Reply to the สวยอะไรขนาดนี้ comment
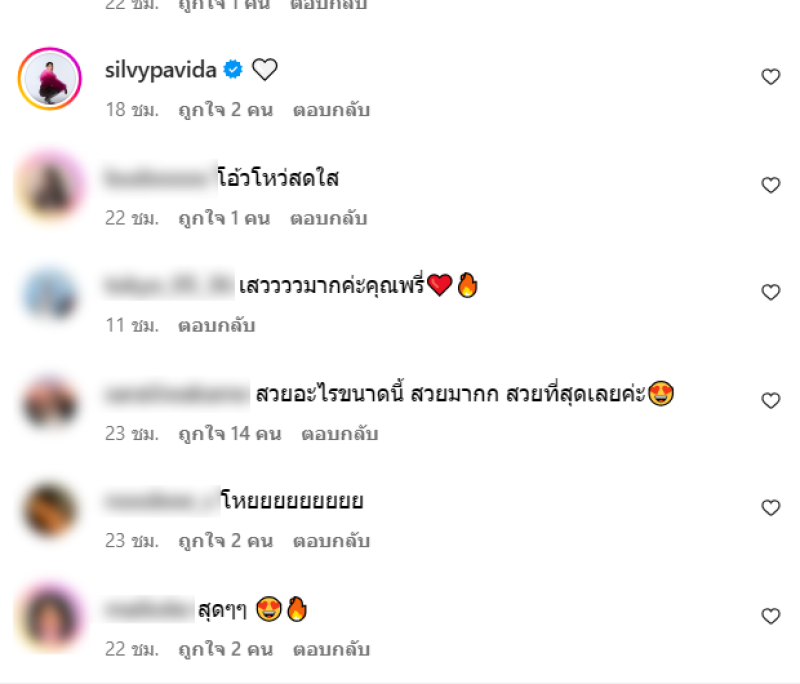This screenshot has width=800, height=684. [340, 434]
